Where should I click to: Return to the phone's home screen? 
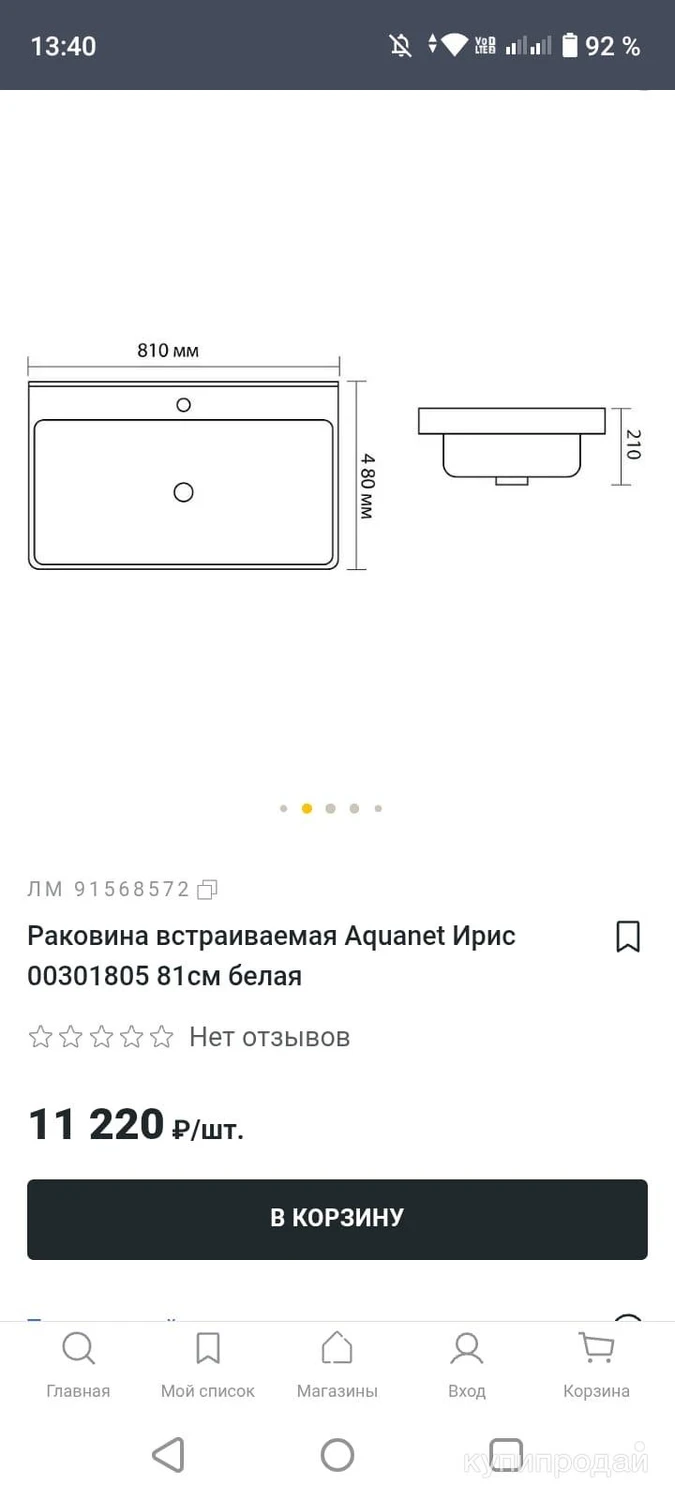(337, 1455)
